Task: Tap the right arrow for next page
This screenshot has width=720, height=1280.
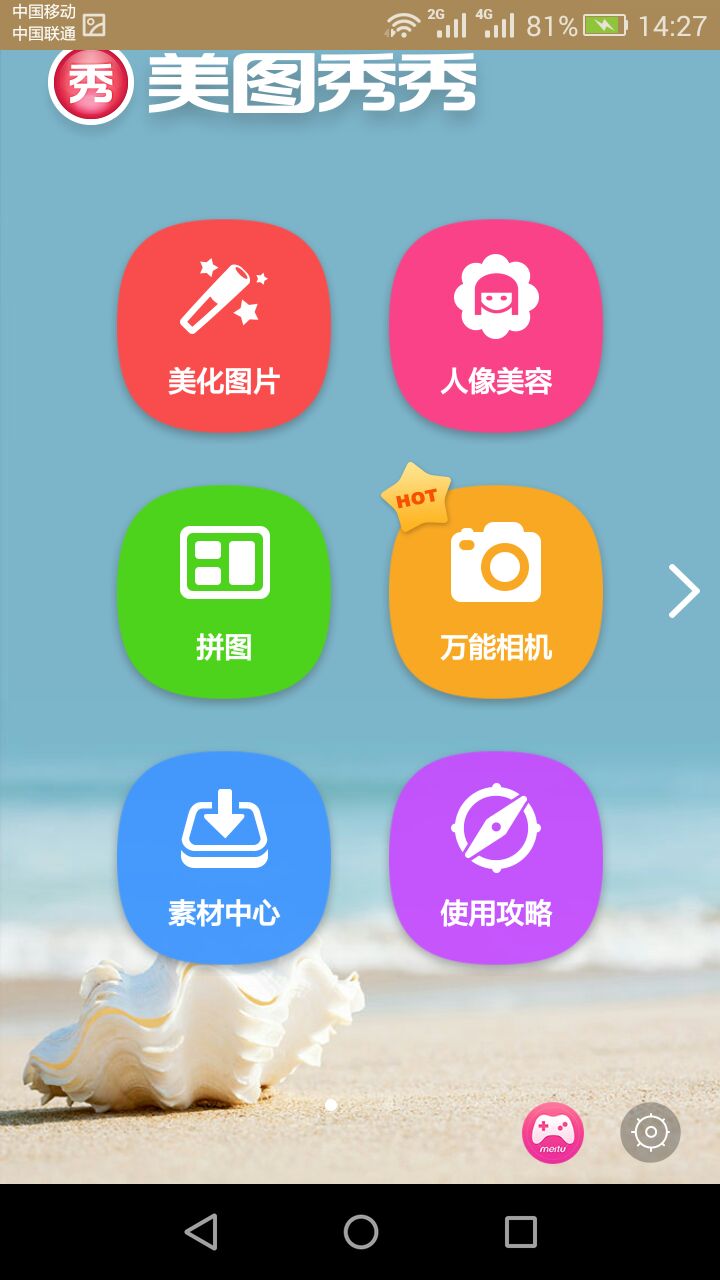Action: pos(684,591)
